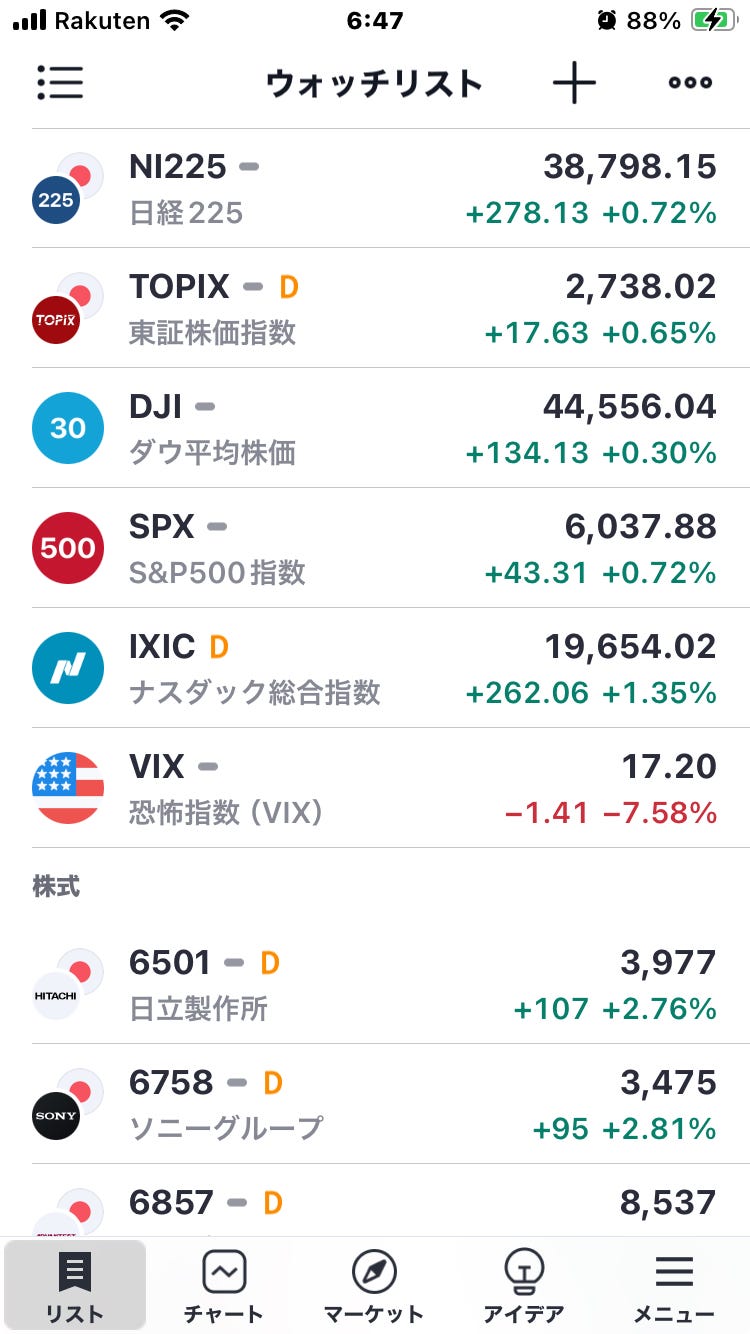The height and width of the screenshot is (1334, 750).
Task: View 6758 ソニーグループ stock
Action: coord(375,1104)
